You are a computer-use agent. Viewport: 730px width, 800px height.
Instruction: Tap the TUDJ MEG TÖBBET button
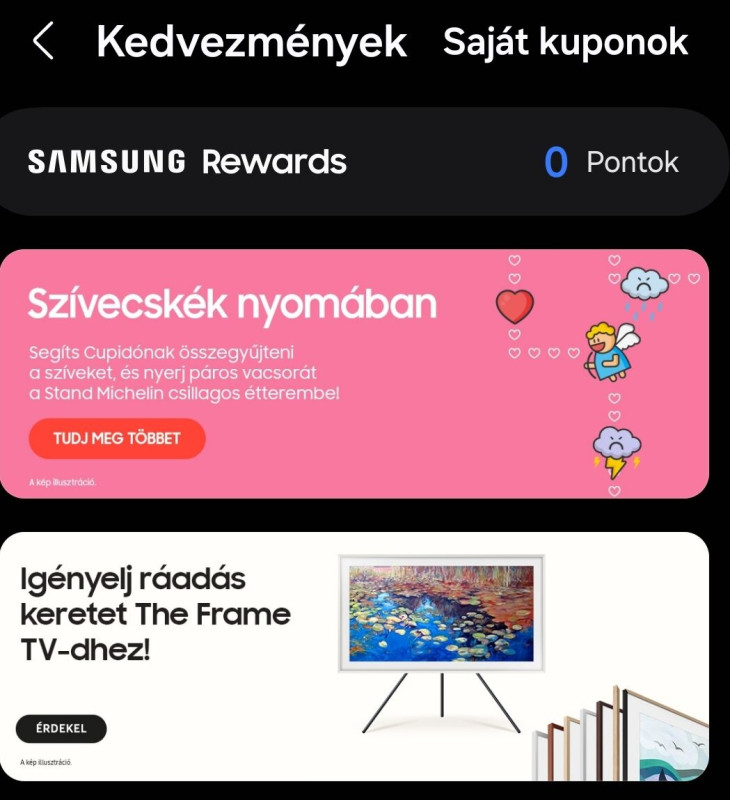point(117,439)
